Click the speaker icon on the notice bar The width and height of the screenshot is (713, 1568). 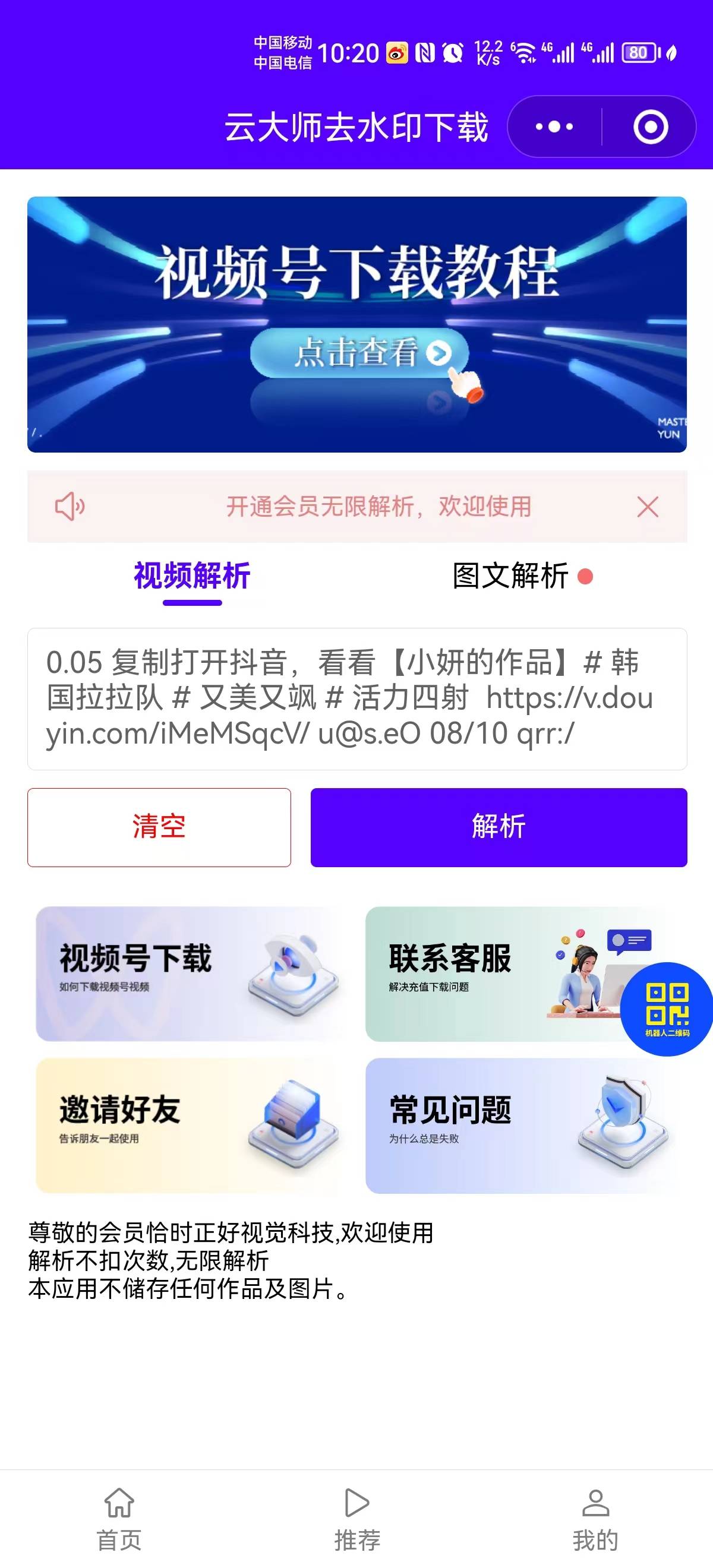70,507
